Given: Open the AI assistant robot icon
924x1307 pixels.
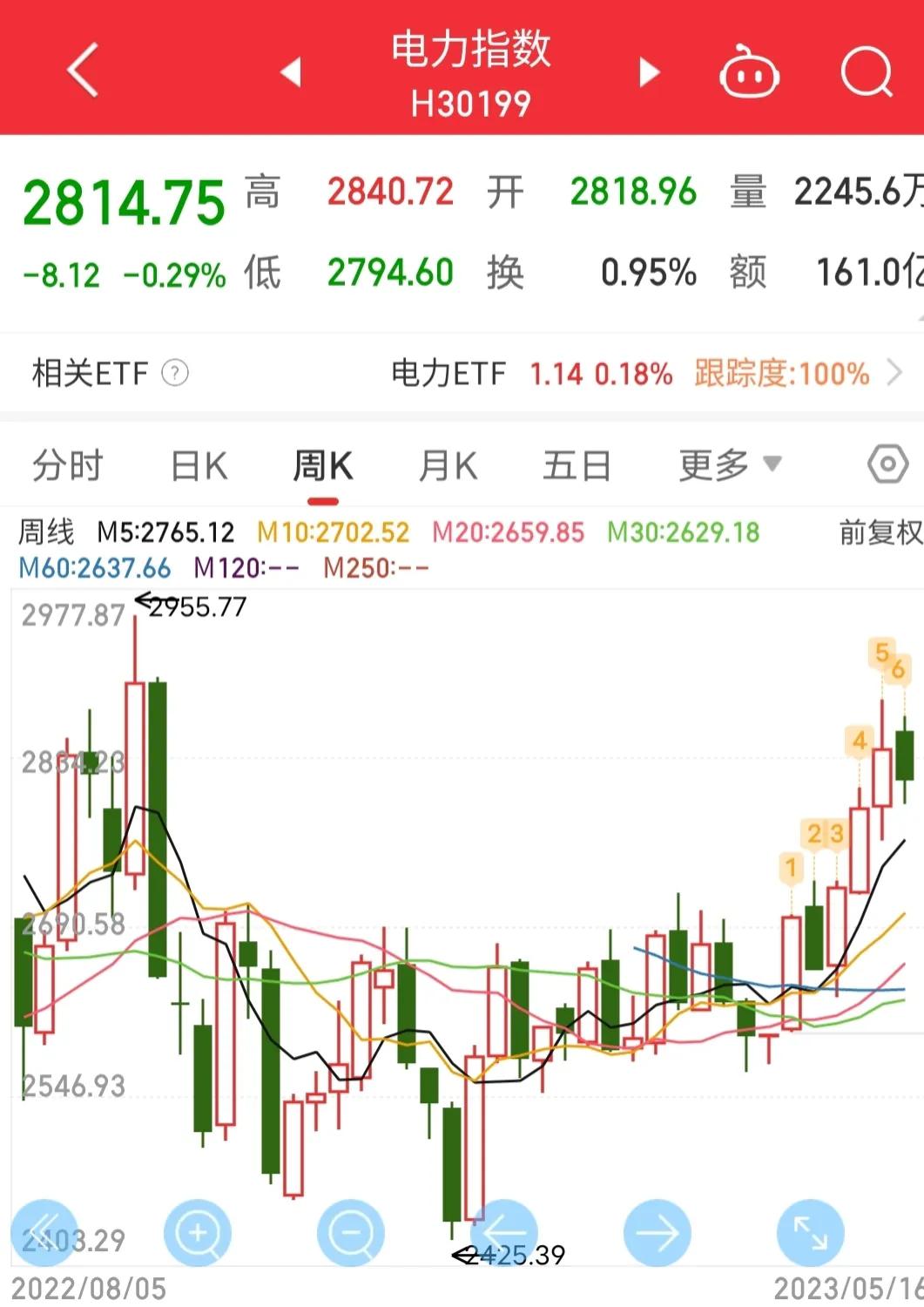Looking at the screenshot, I should [750, 71].
